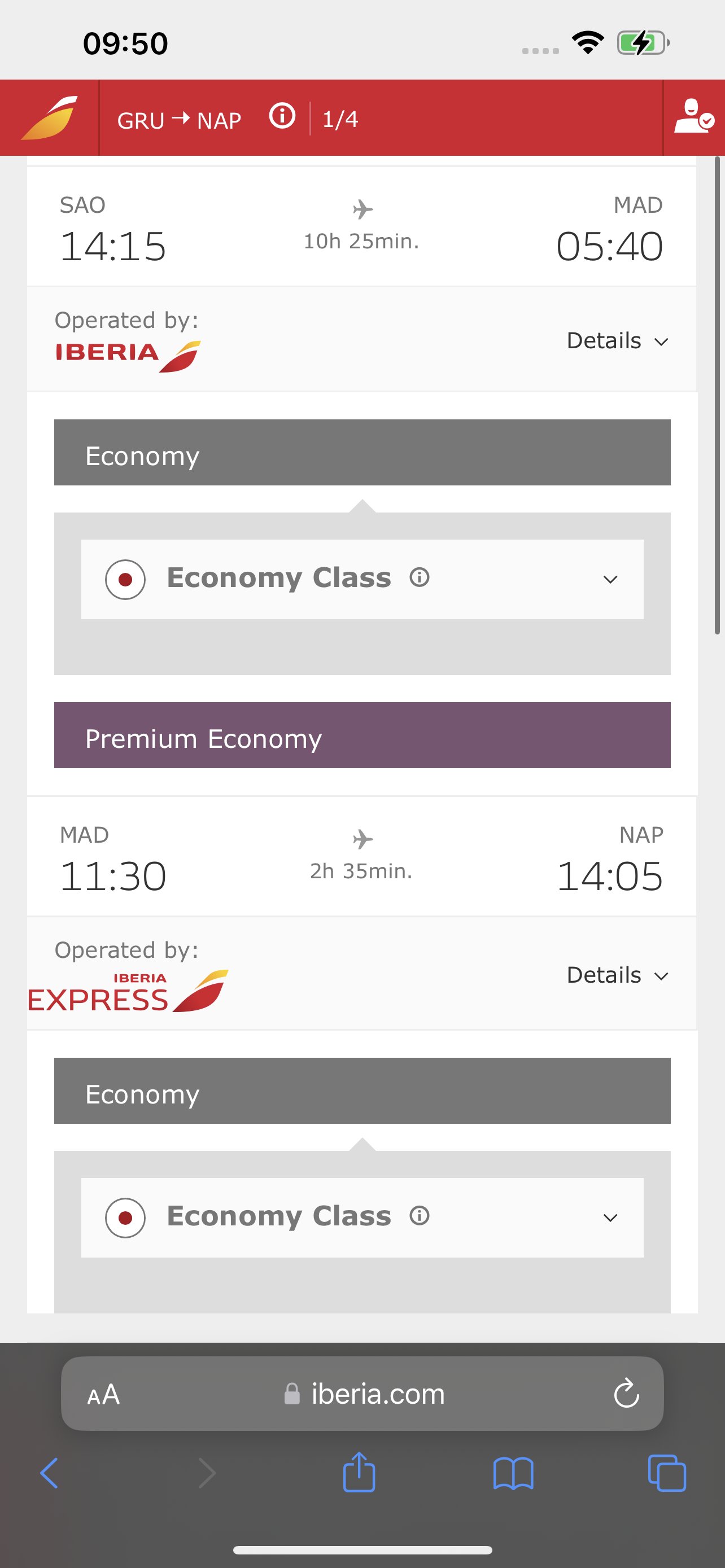
Task: Select the Economy tab for the SAO–MAD flight
Action: click(362, 452)
